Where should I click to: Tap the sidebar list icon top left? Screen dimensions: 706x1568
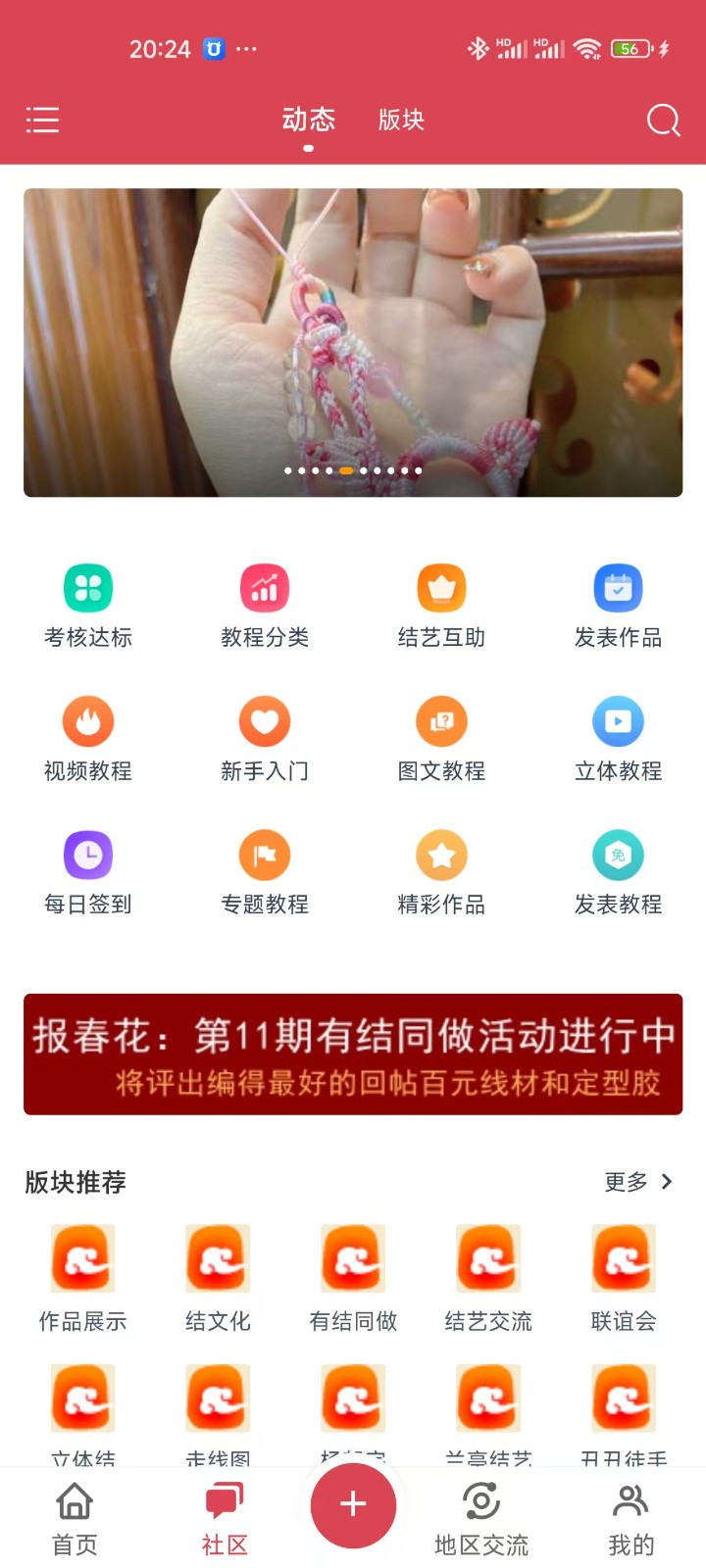pyautogui.click(x=42, y=120)
